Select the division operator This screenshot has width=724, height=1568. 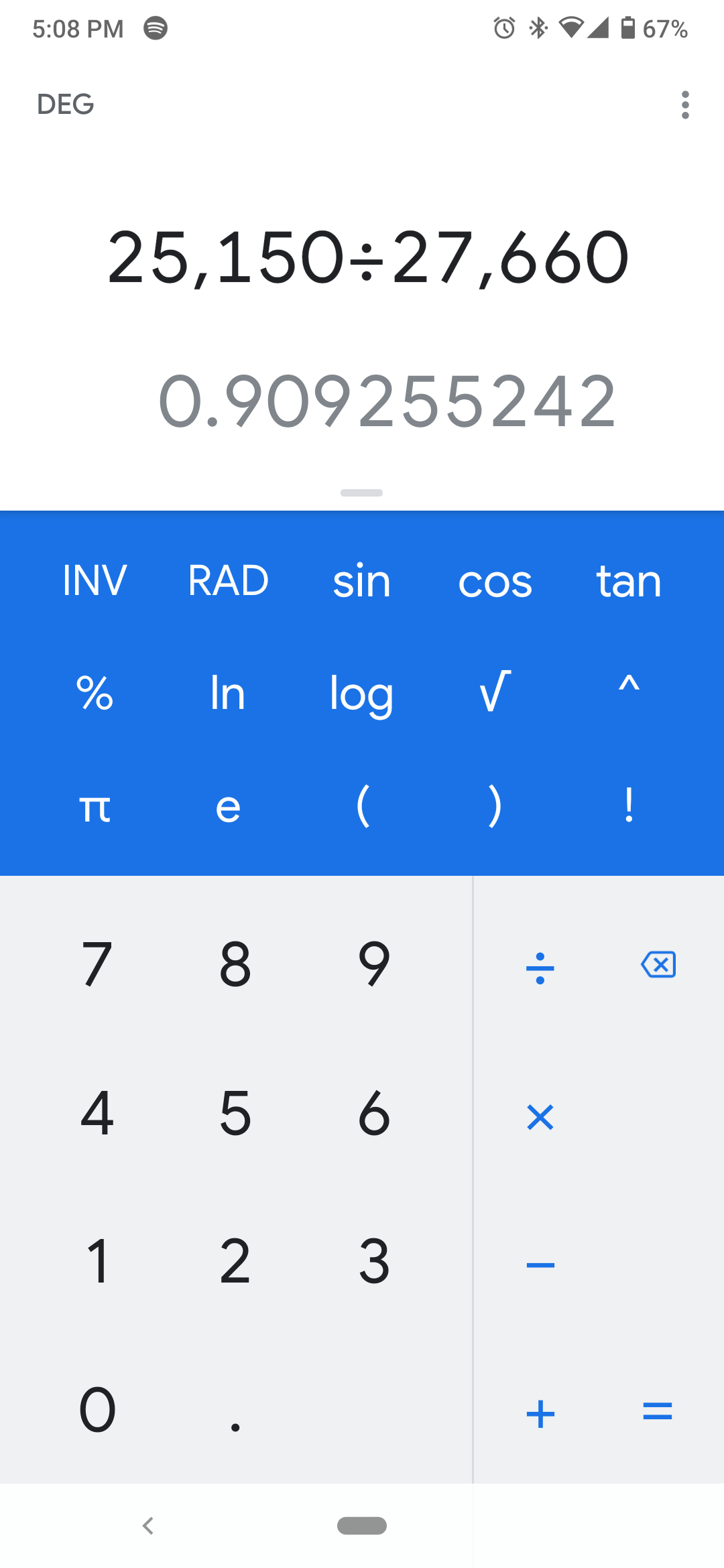click(540, 968)
